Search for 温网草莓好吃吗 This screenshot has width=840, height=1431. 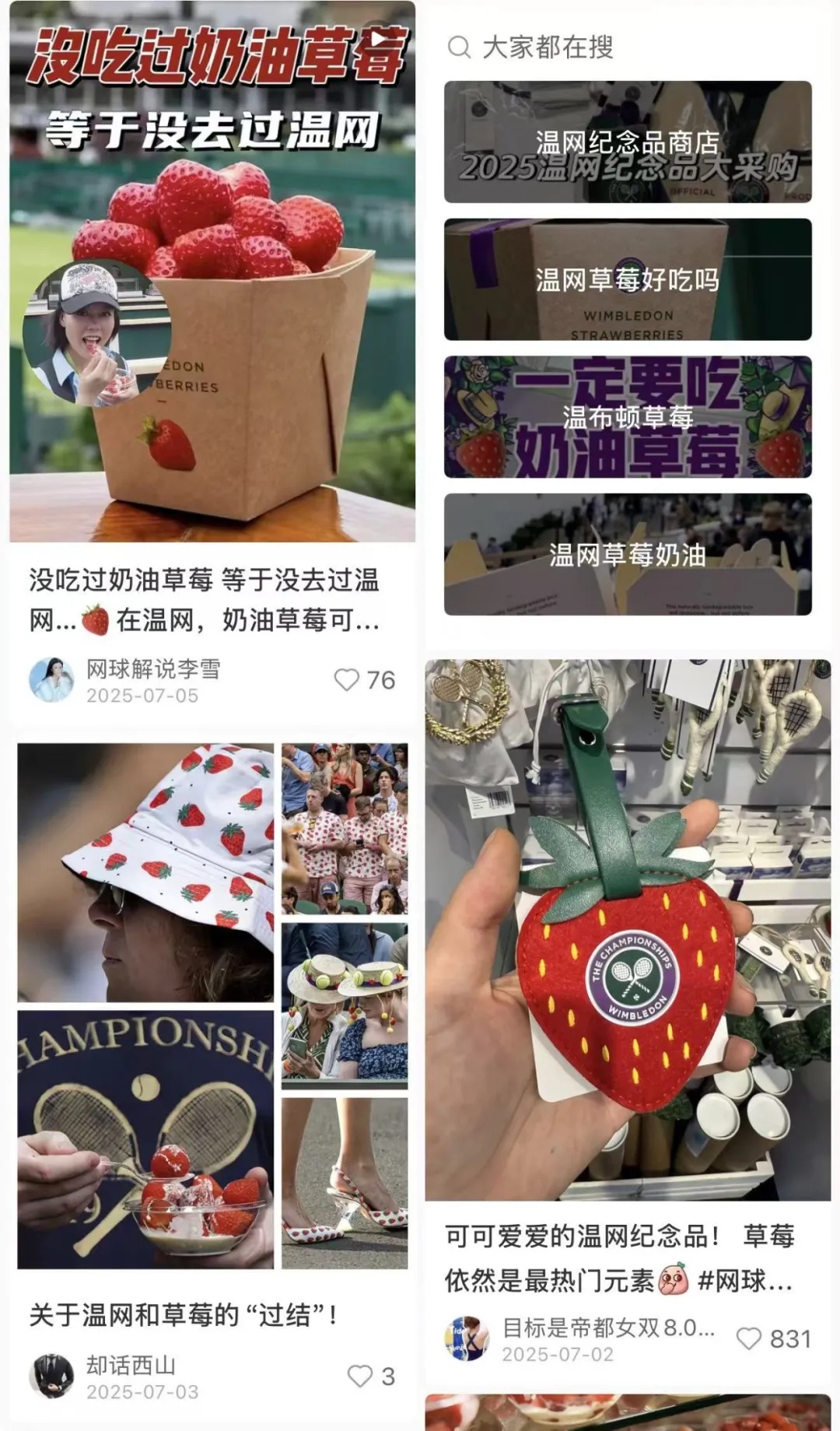coord(628,280)
